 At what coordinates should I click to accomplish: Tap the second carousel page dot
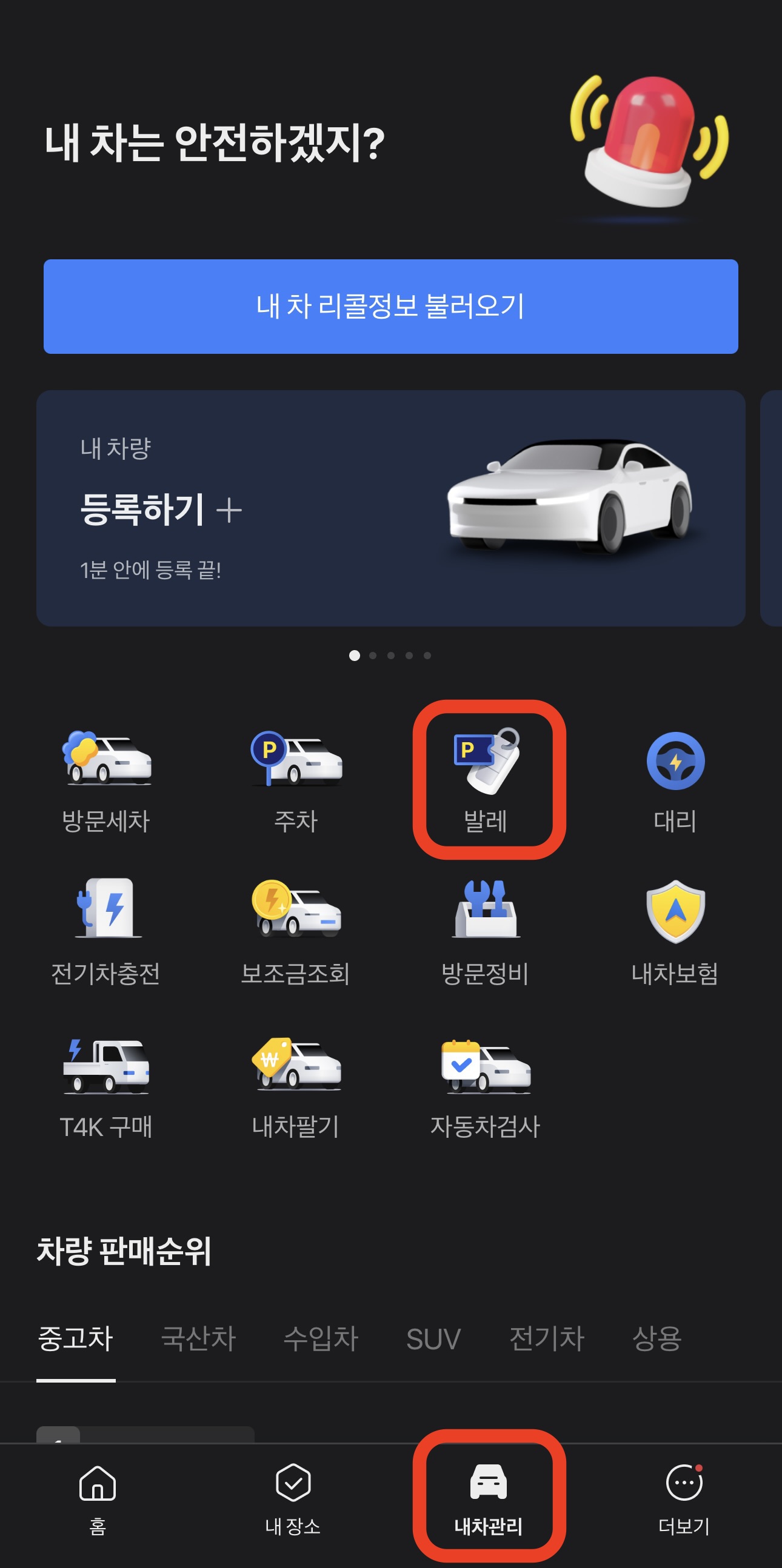click(x=373, y=655)
